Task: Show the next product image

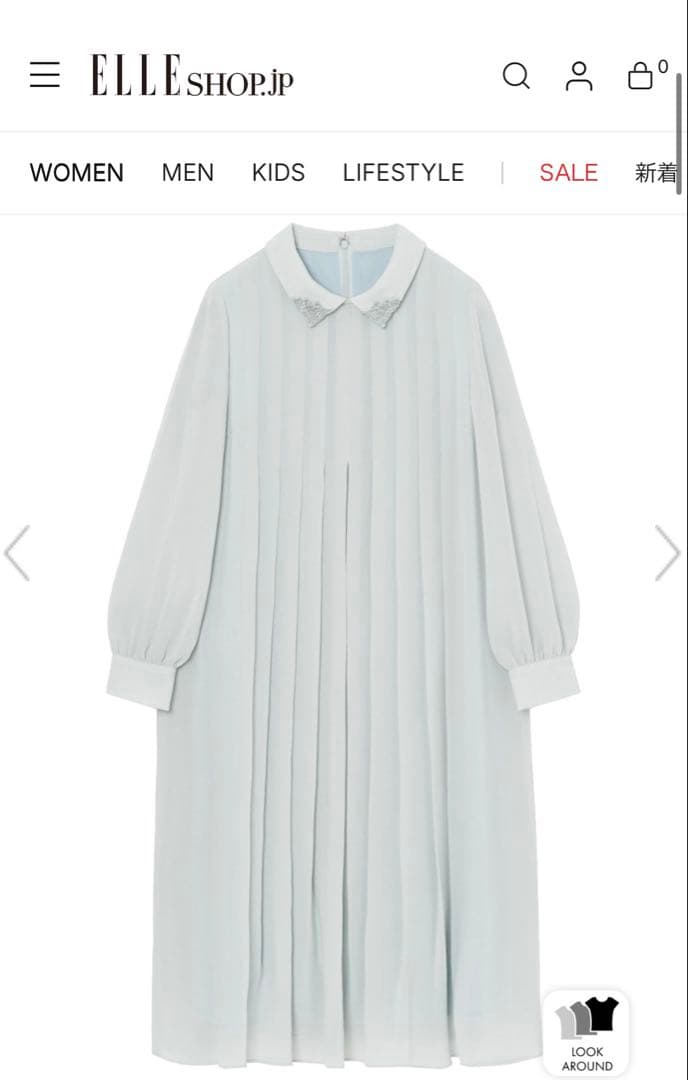Action: pyautogui.click(x=667, y=553)
